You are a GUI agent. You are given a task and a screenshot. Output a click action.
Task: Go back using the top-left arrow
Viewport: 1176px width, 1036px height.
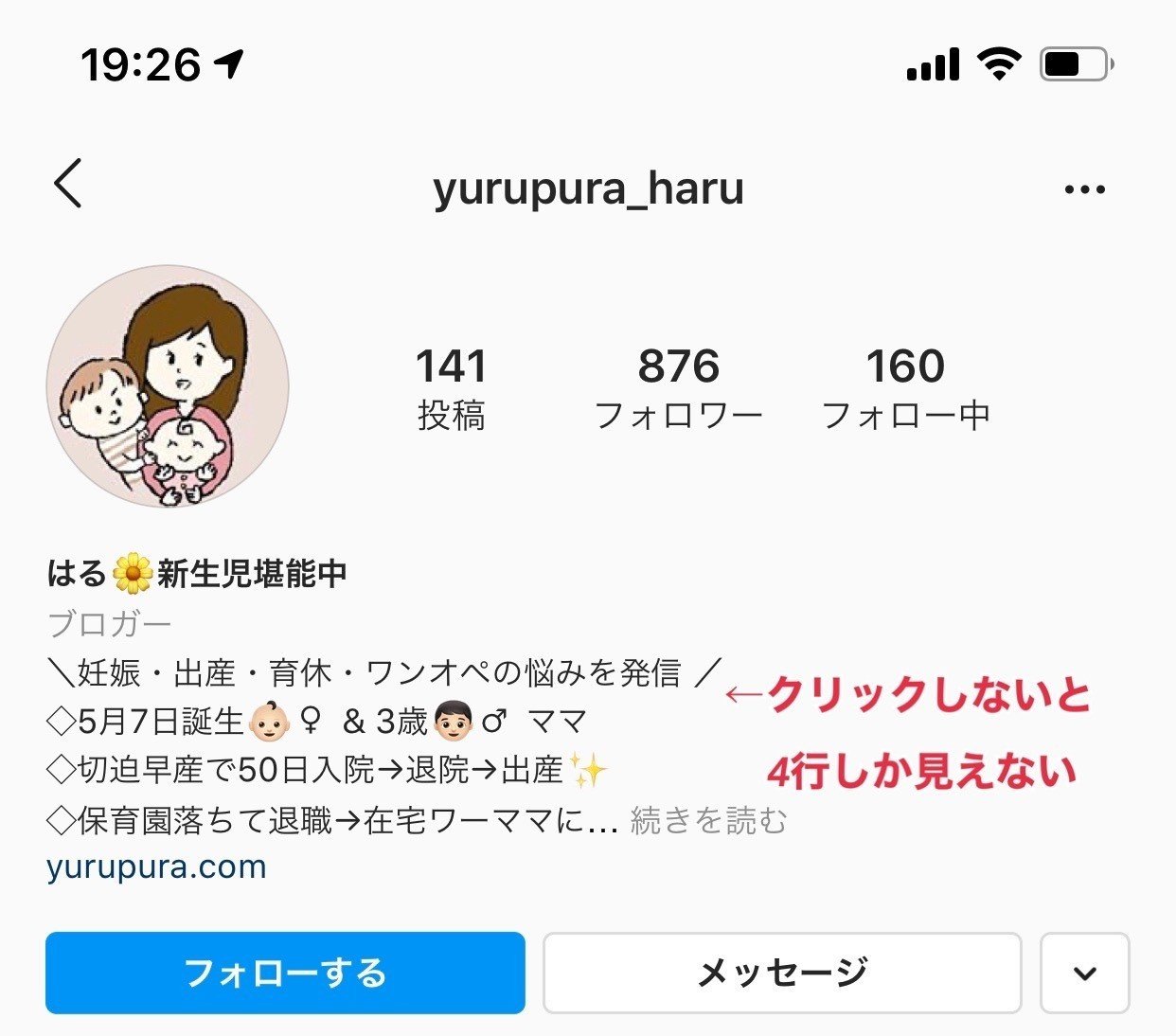tap(68, 184)
